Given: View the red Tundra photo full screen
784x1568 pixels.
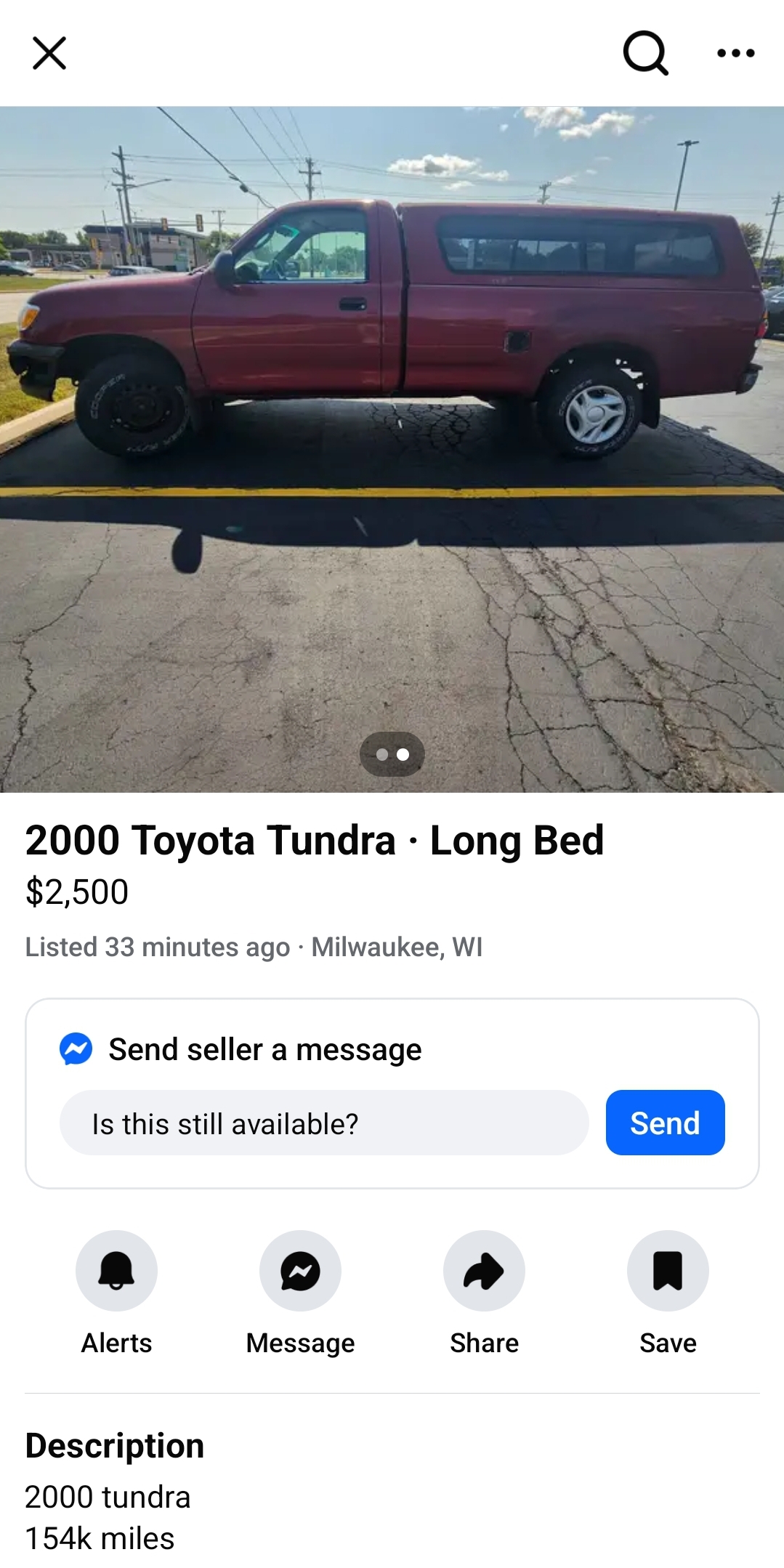Looking at the screenshot, I should point(392,449).
